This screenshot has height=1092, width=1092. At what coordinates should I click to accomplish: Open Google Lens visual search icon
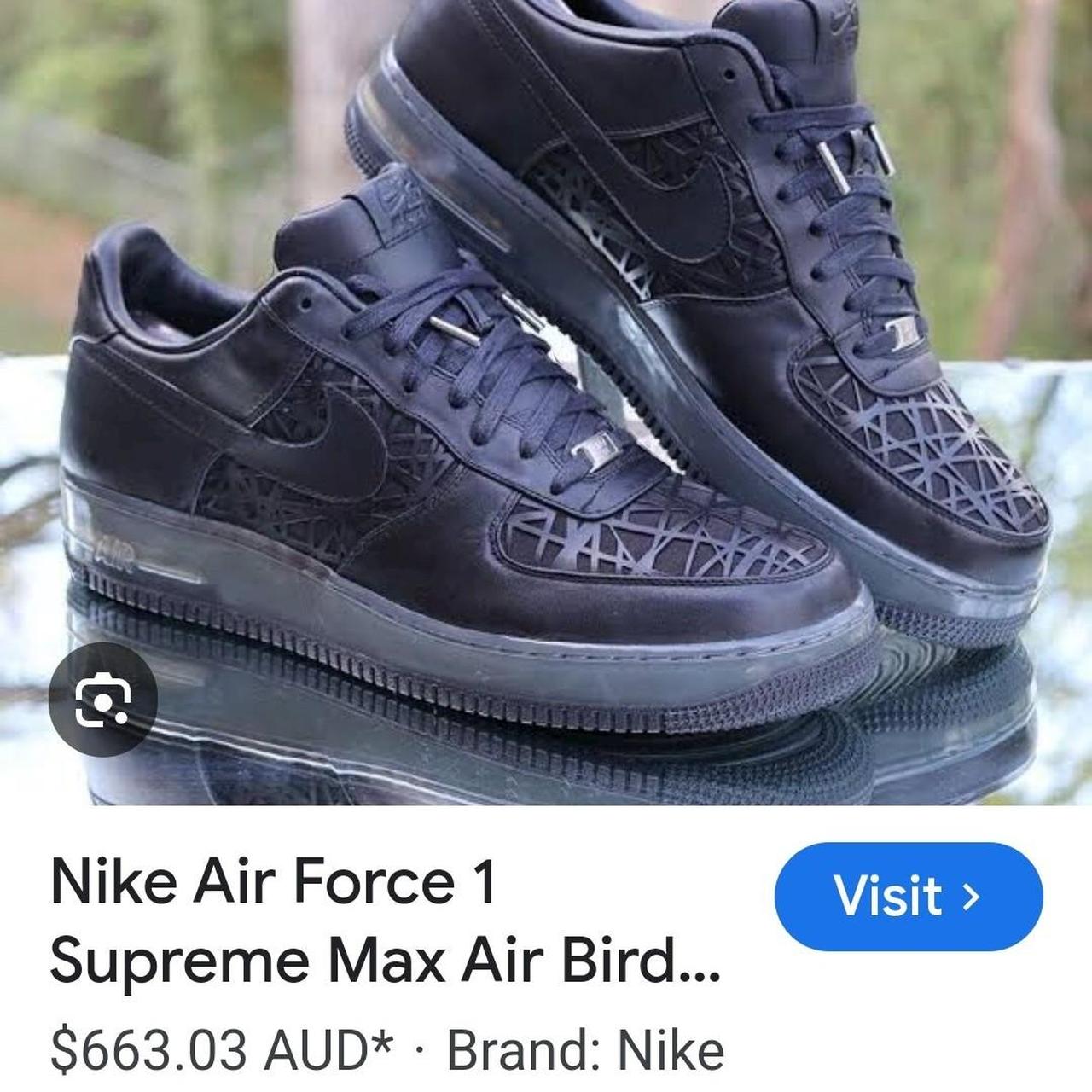pos(103,700)
